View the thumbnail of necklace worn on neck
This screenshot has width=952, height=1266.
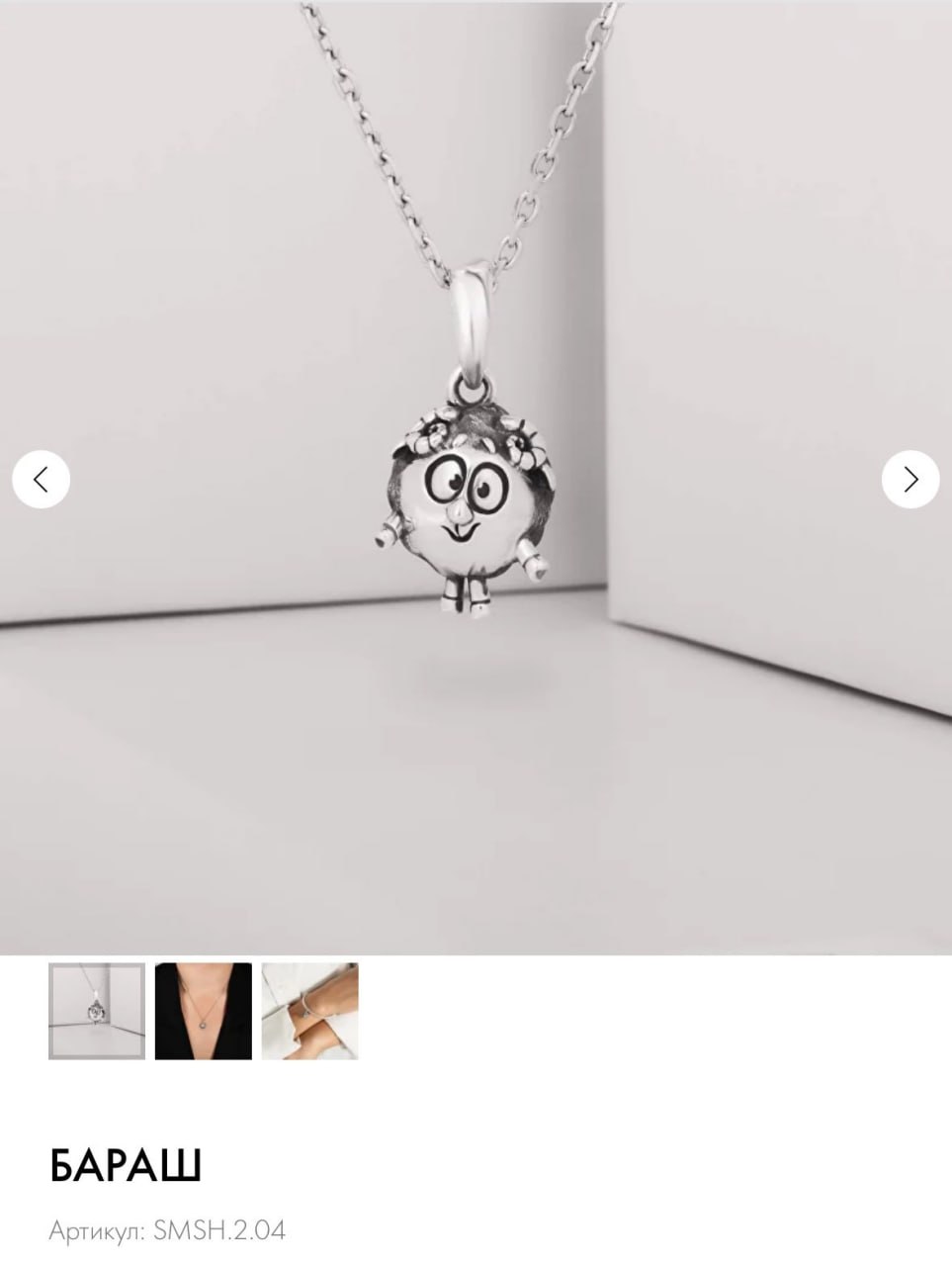point(204,1011)
